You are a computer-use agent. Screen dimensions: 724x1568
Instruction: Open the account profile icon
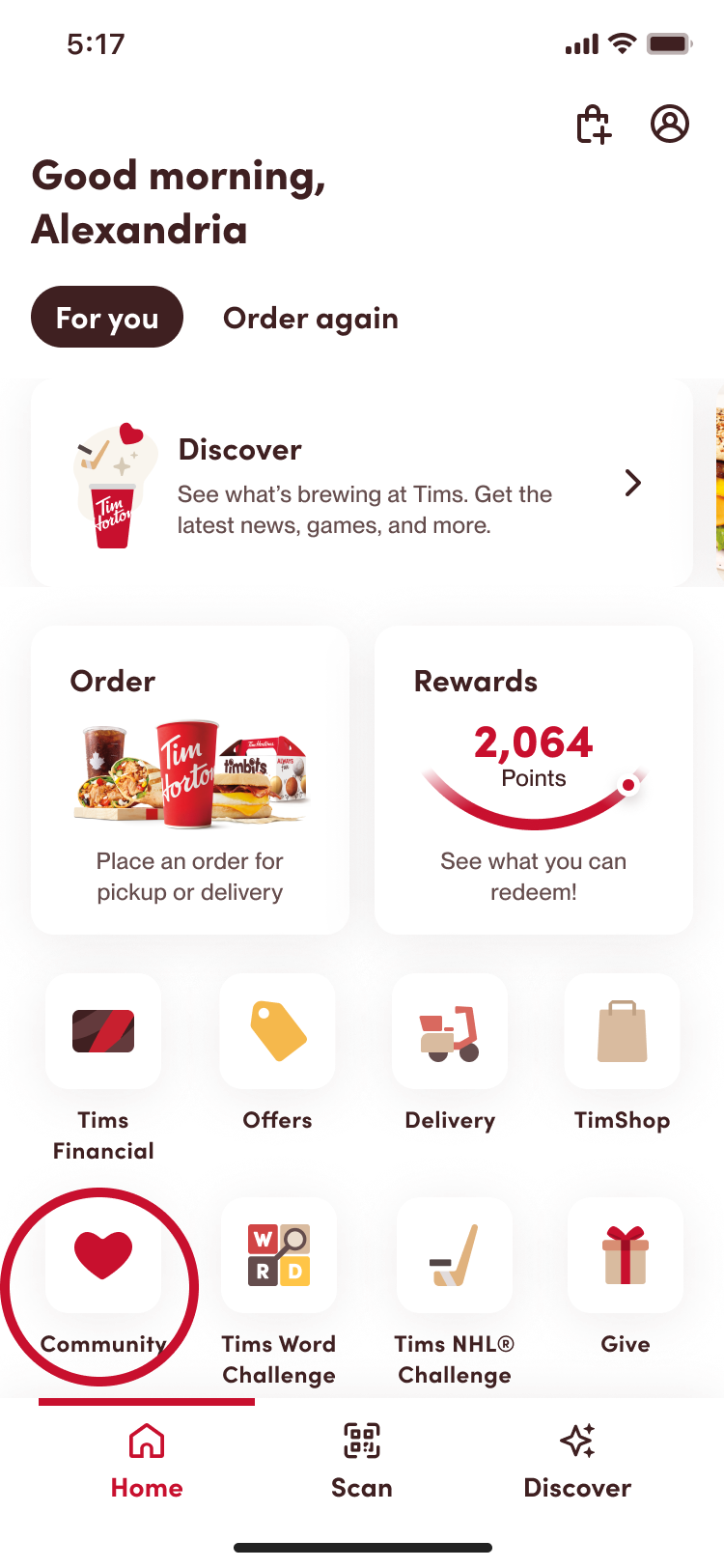tap(669, 124)
